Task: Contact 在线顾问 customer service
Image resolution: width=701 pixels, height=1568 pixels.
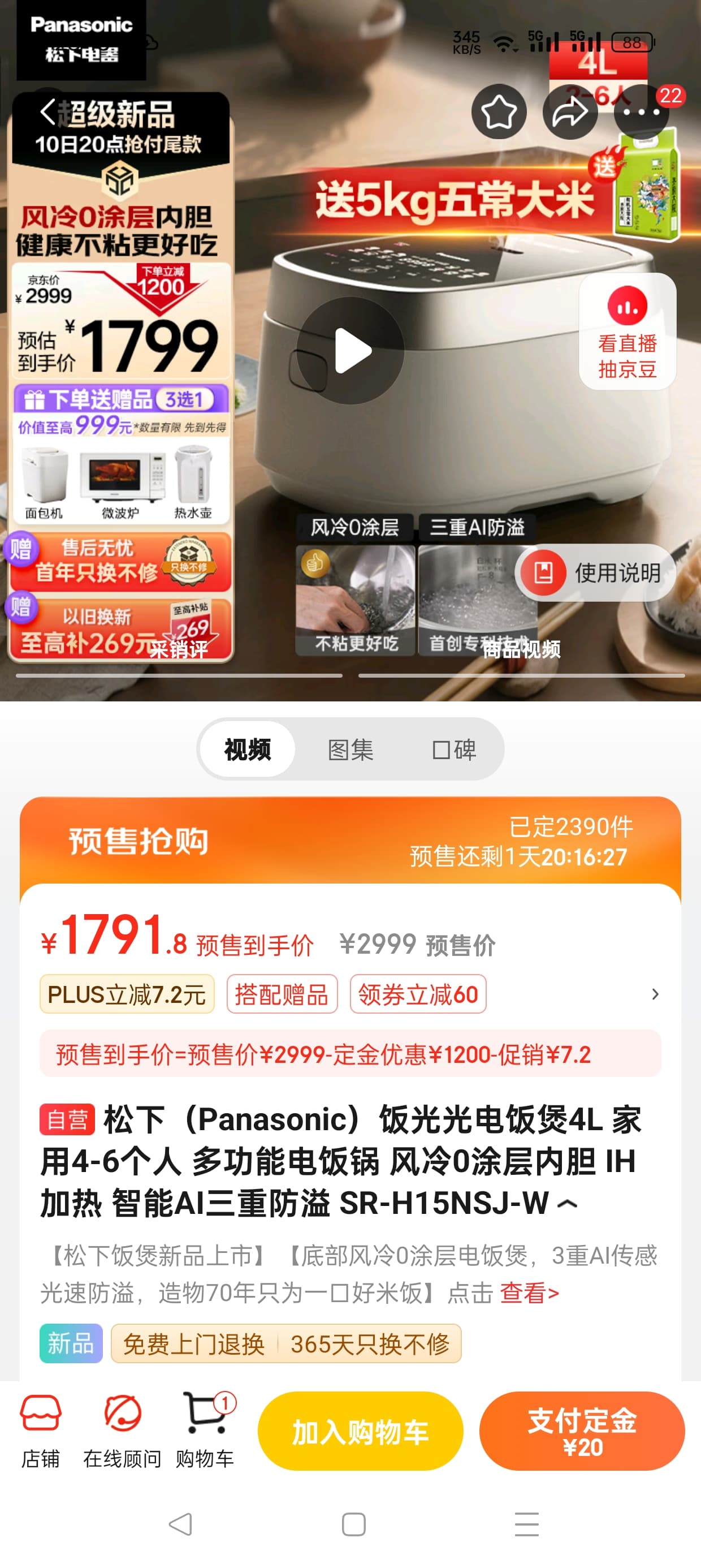Action: click(x=122, y=1431)
